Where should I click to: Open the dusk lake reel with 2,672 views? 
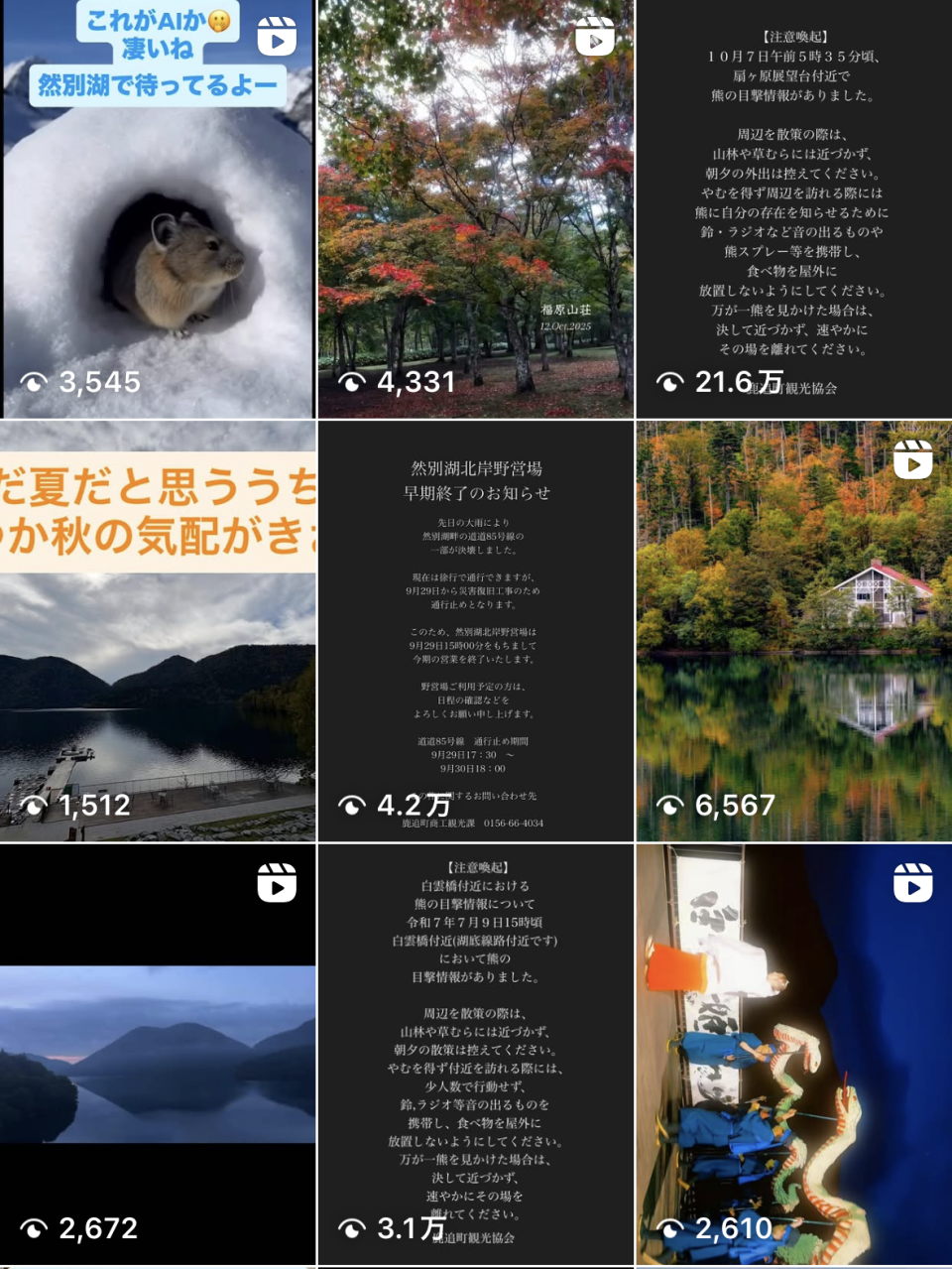click(x=158, y=1057)
